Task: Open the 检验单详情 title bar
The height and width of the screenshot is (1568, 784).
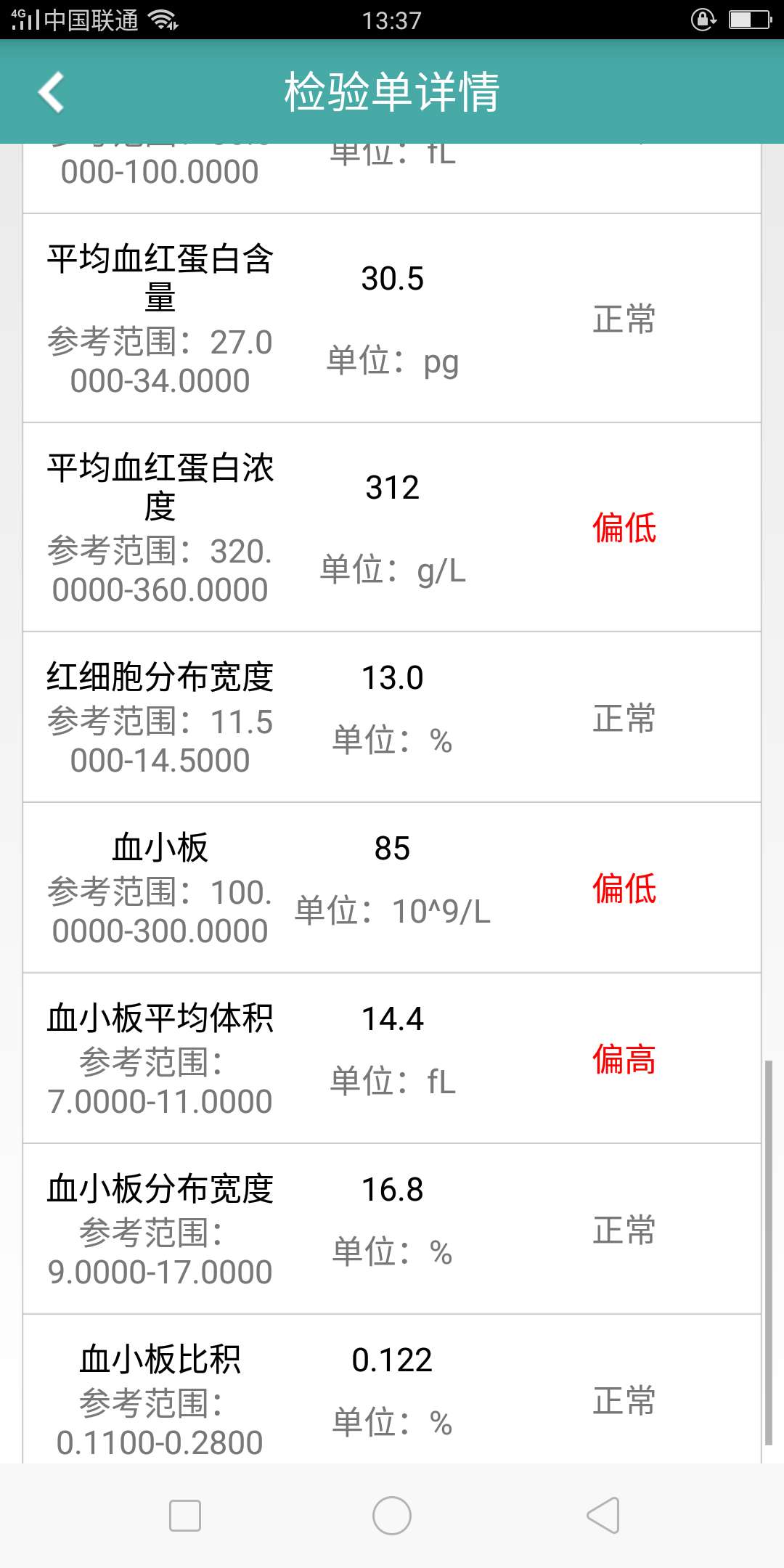Action: (x=392, y=93)
